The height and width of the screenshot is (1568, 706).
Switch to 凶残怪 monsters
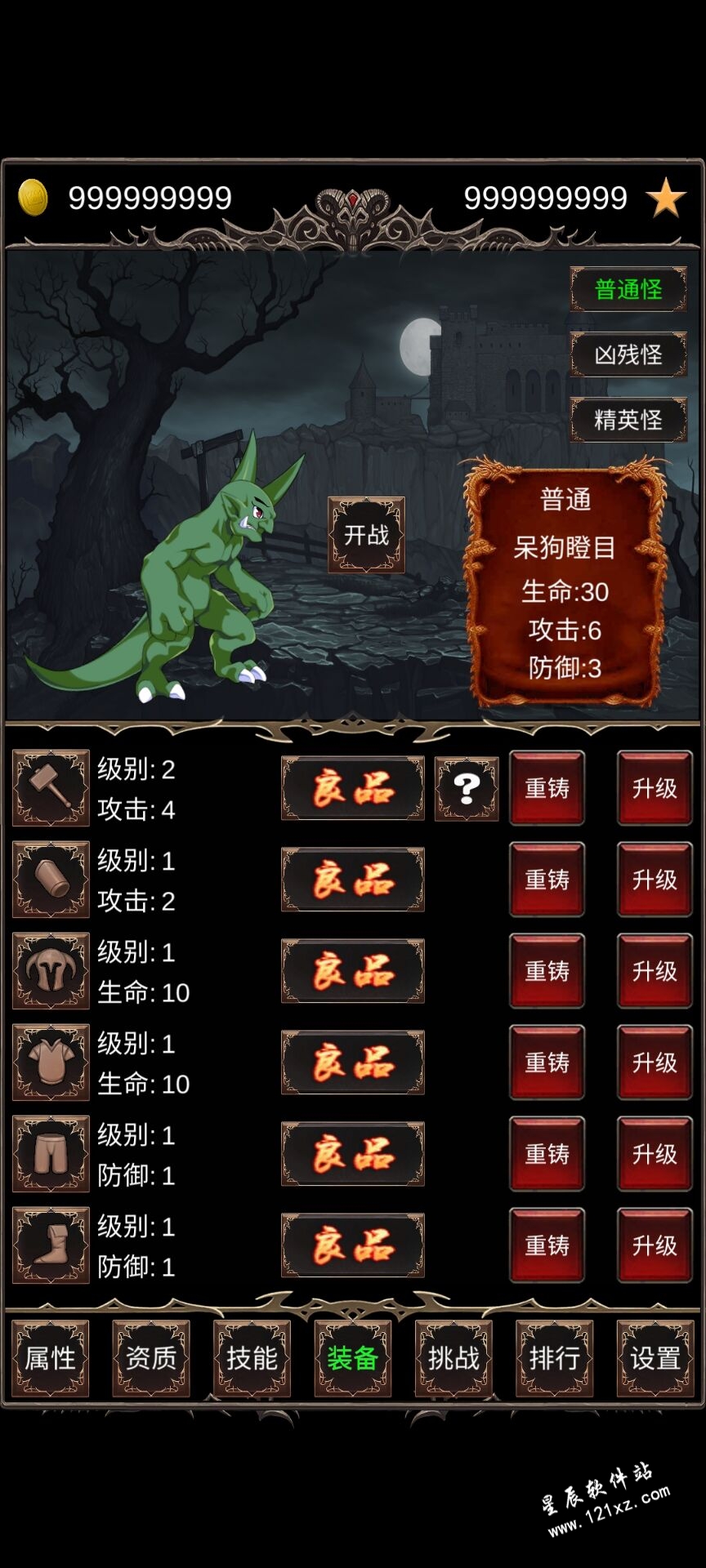click(x=628, y=354)
